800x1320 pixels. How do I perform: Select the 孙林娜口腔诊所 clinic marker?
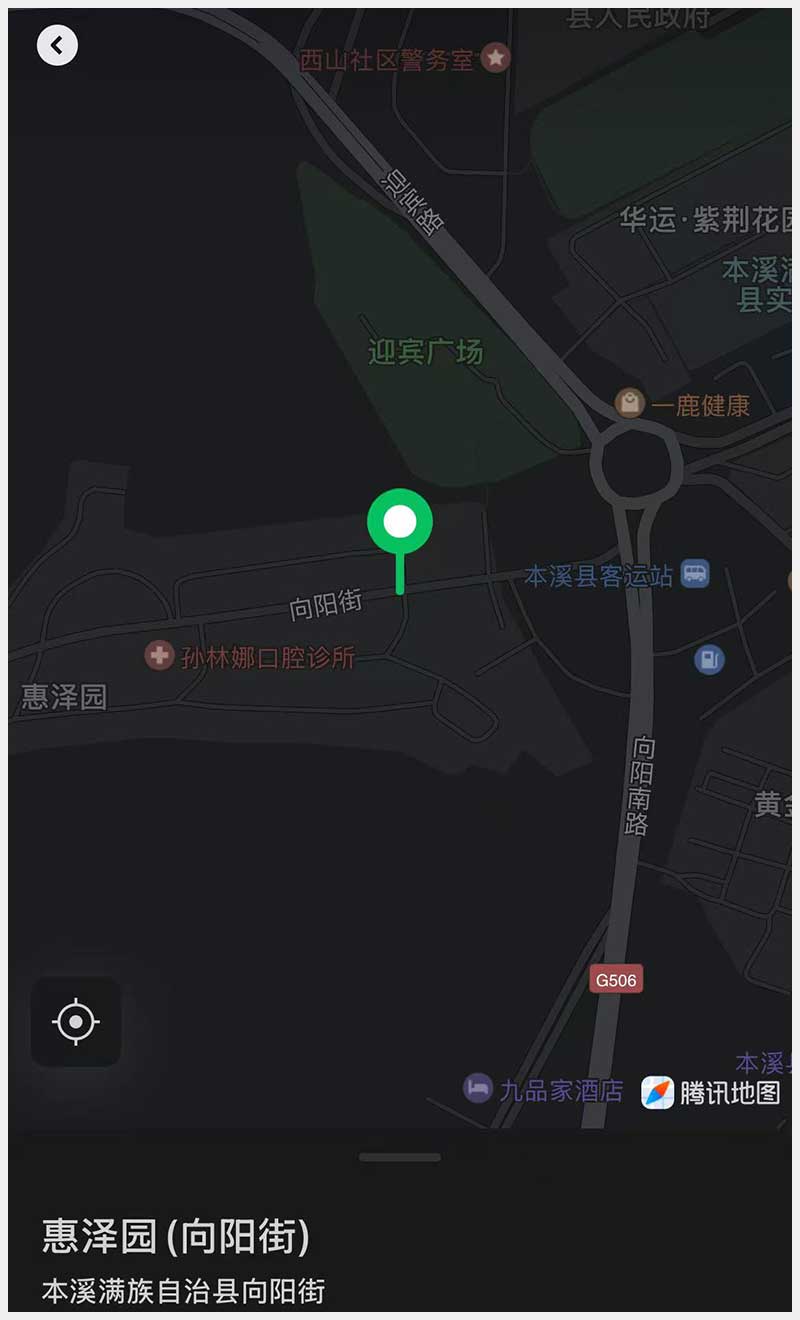(159, 656)
